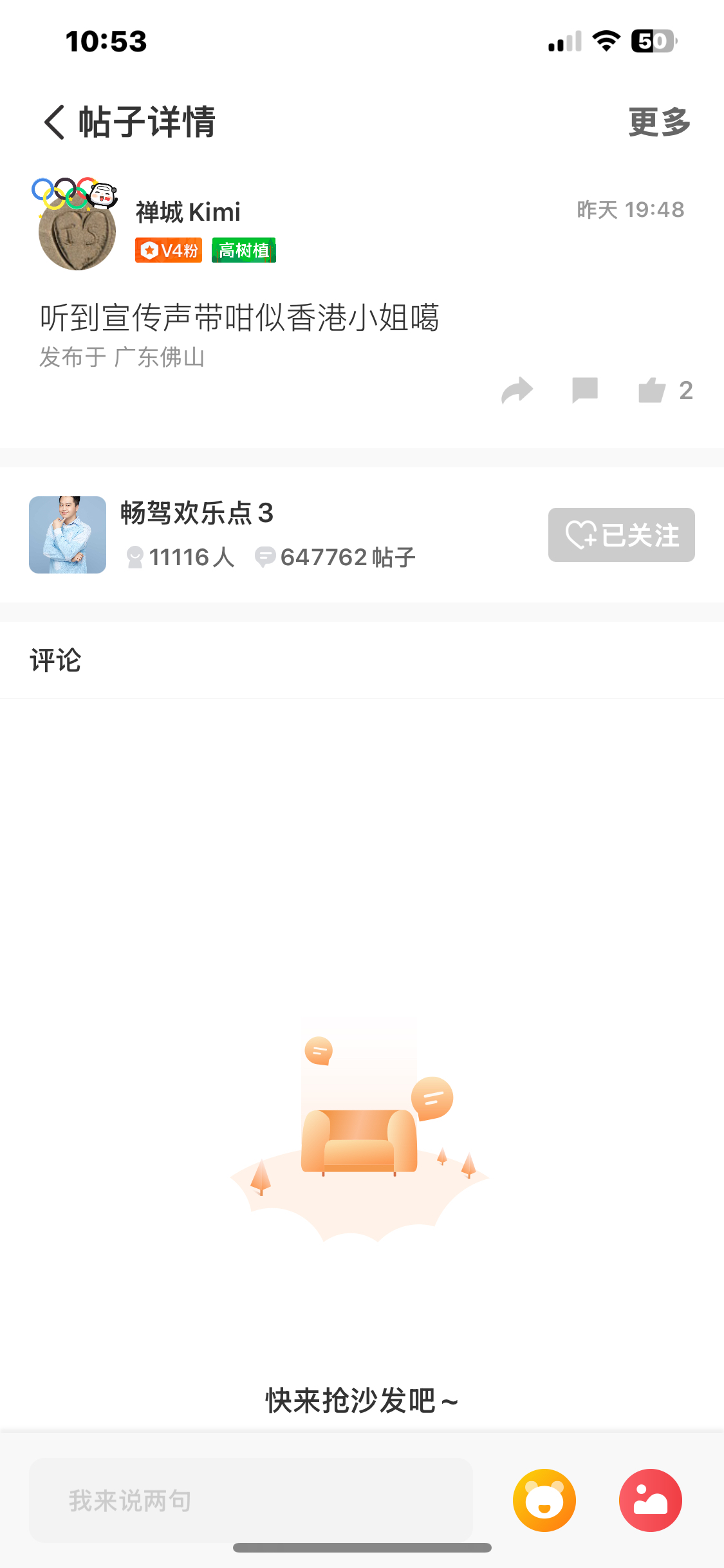Open the 畅驾欢乐点 3 community

(x=197, y=514)
